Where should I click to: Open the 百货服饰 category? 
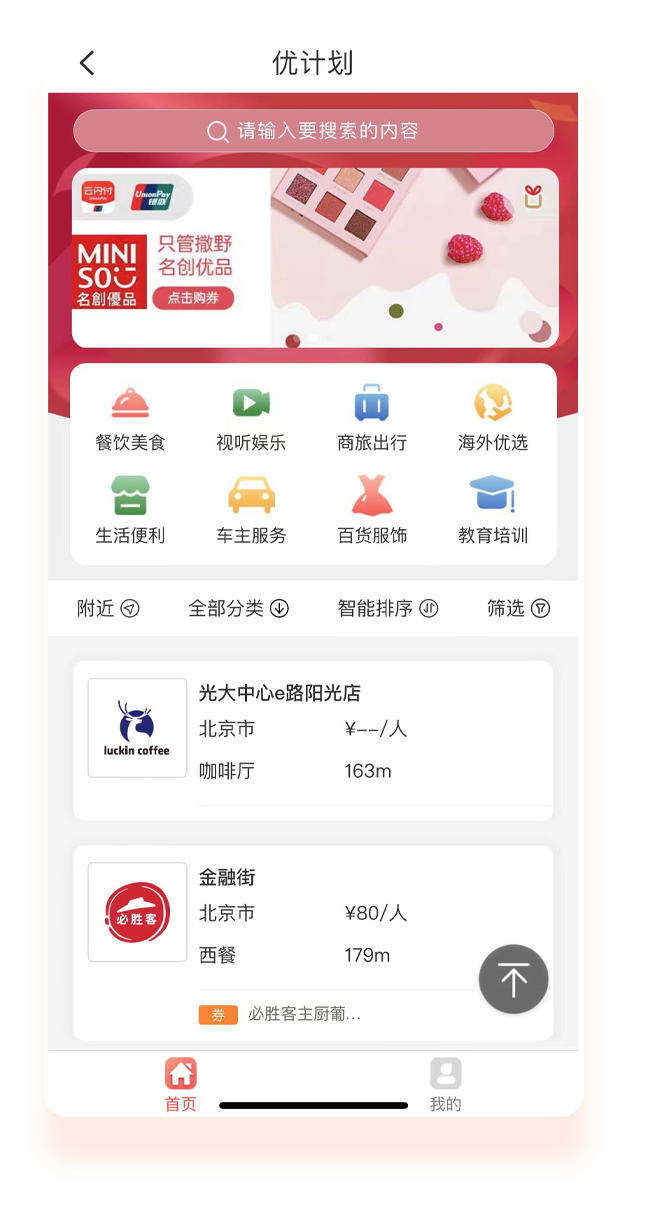pos(372,511)
